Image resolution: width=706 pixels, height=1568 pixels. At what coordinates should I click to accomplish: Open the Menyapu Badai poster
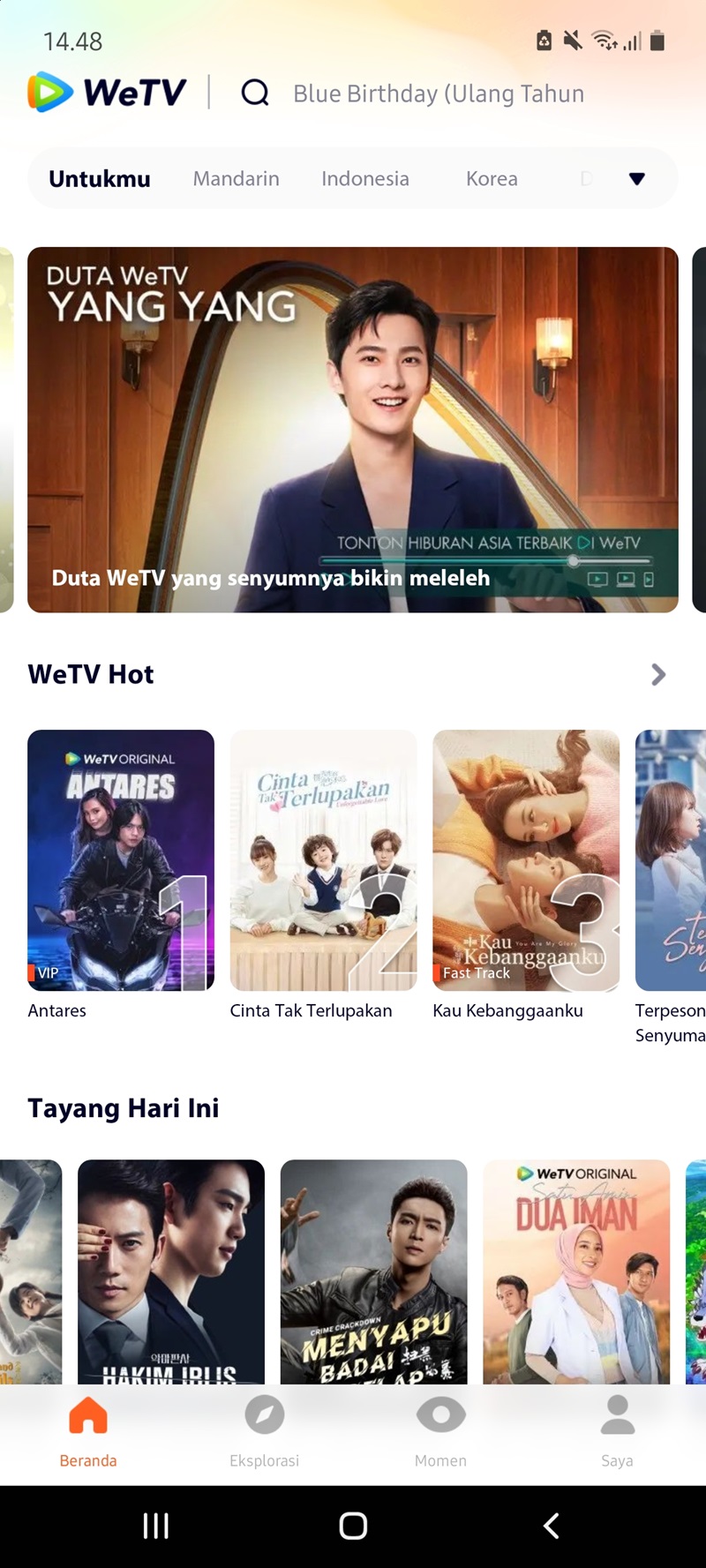pyautogui.click(x=373, y=1271)
